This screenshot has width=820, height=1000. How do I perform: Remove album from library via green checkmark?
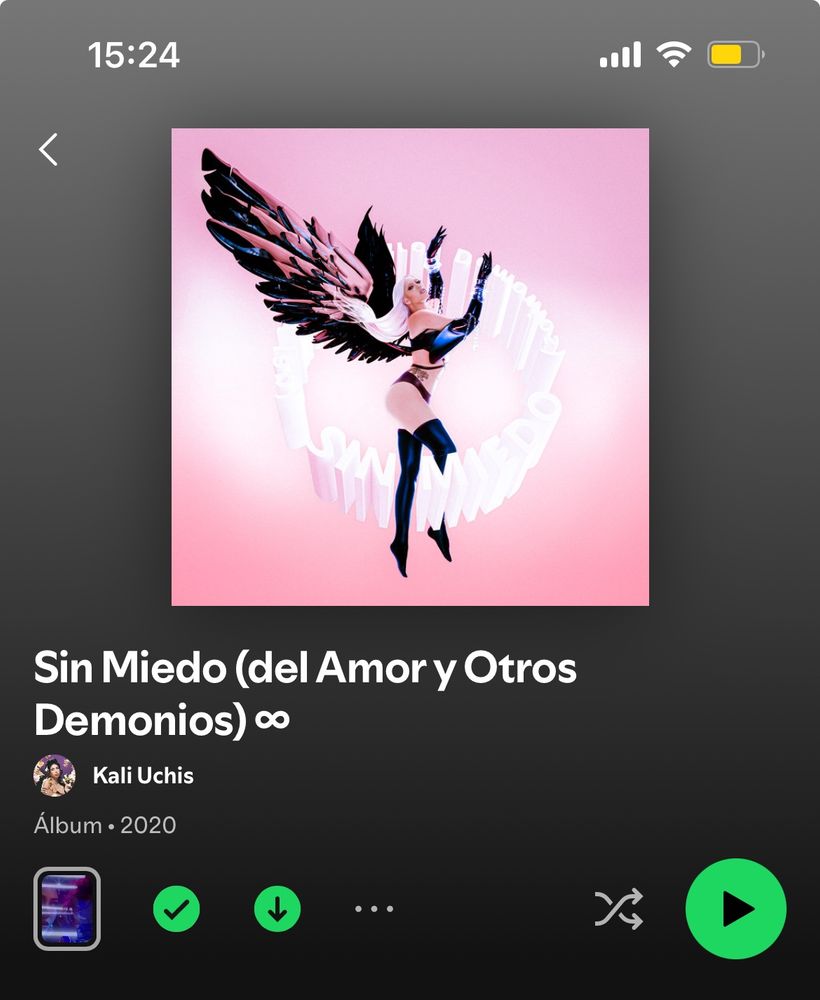coord(176,909)
